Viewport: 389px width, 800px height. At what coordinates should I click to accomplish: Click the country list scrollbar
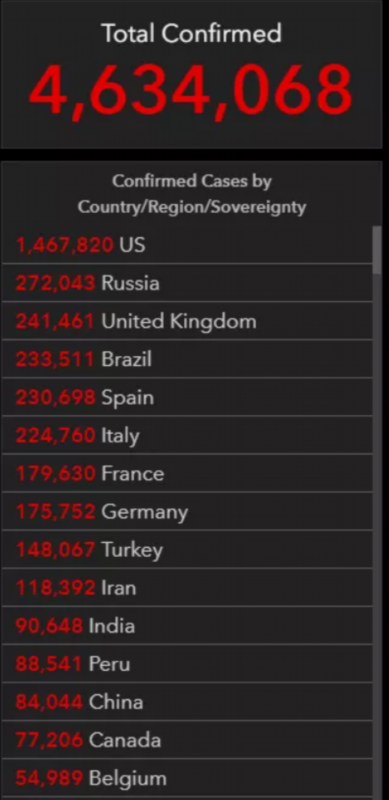(377, 512)
